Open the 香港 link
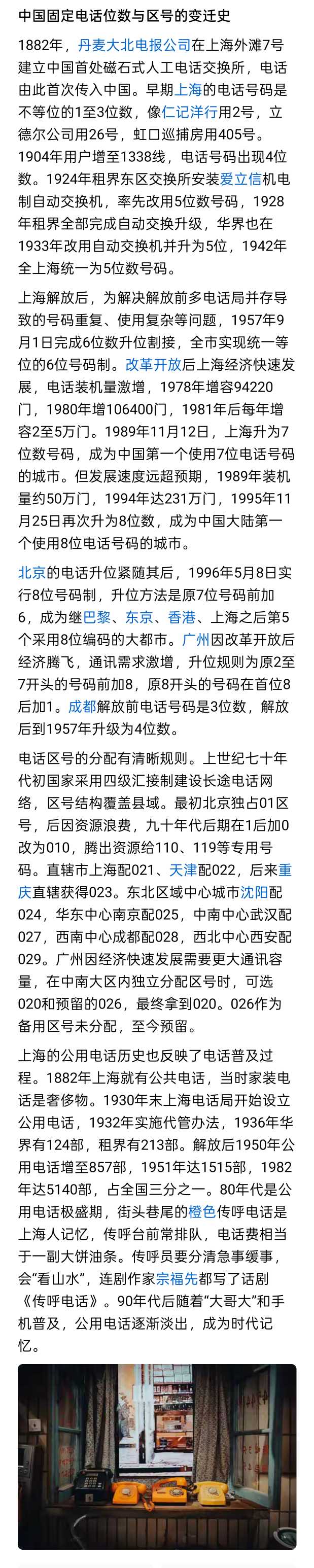314x1568 pixels. point(182,617)
